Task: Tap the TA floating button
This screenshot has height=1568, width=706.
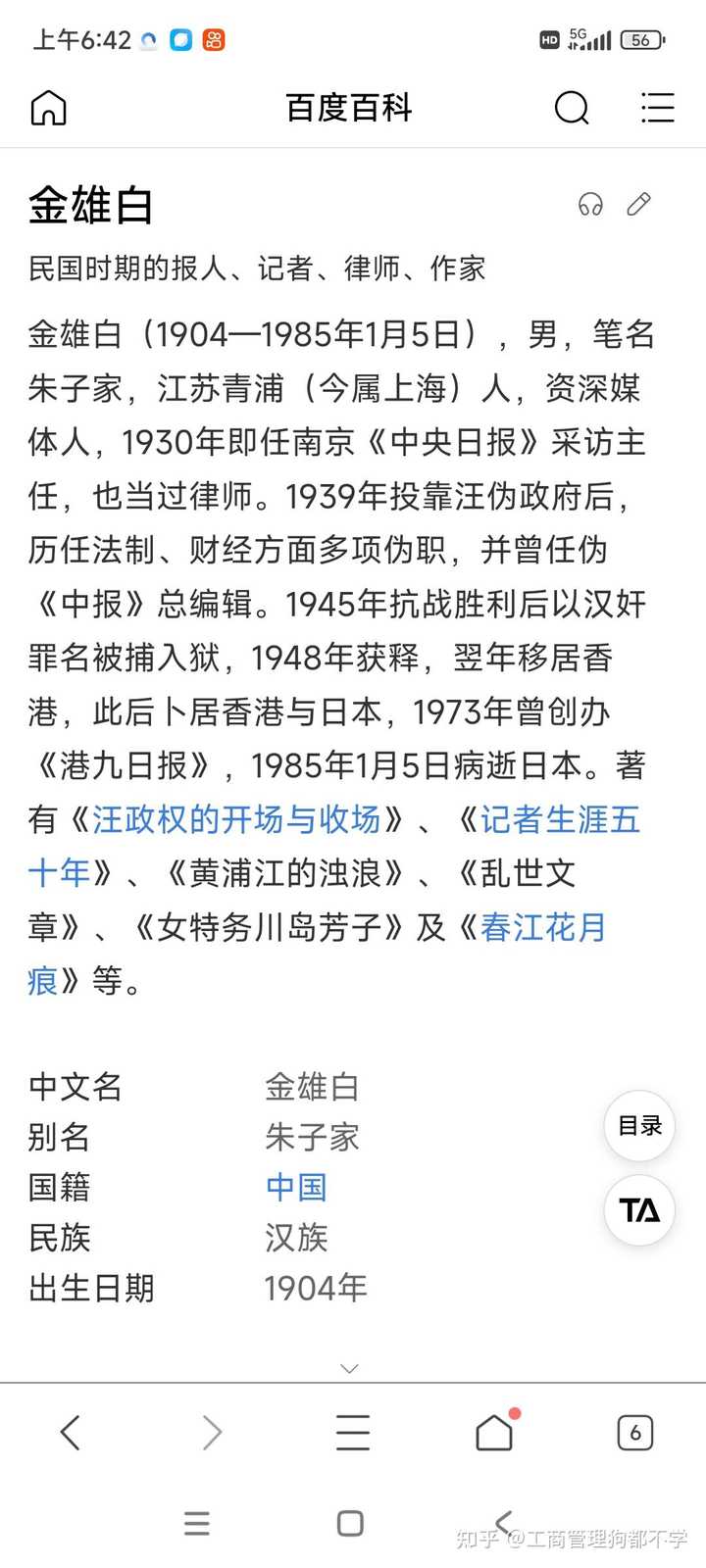Action: point(639,1210)
